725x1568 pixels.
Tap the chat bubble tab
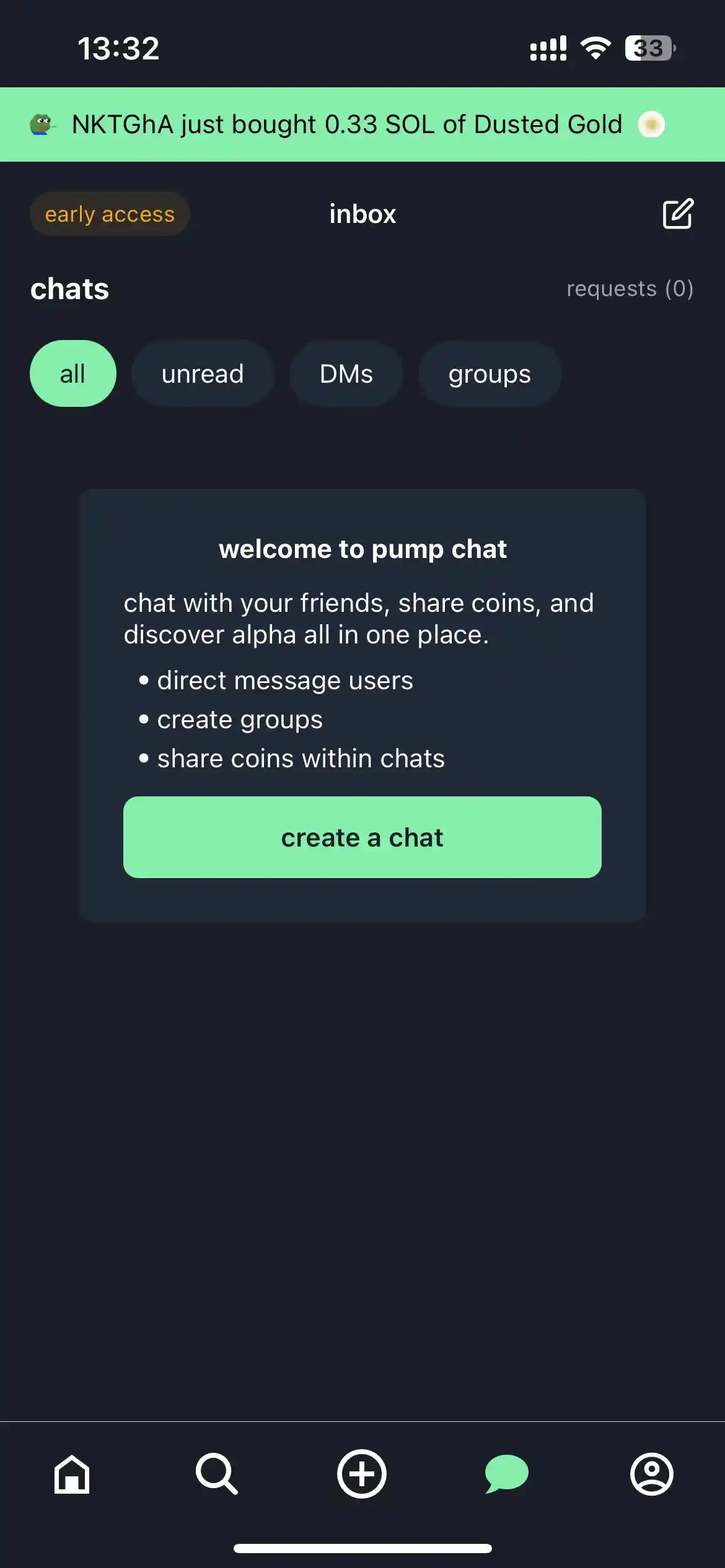tap(507, 1474)
